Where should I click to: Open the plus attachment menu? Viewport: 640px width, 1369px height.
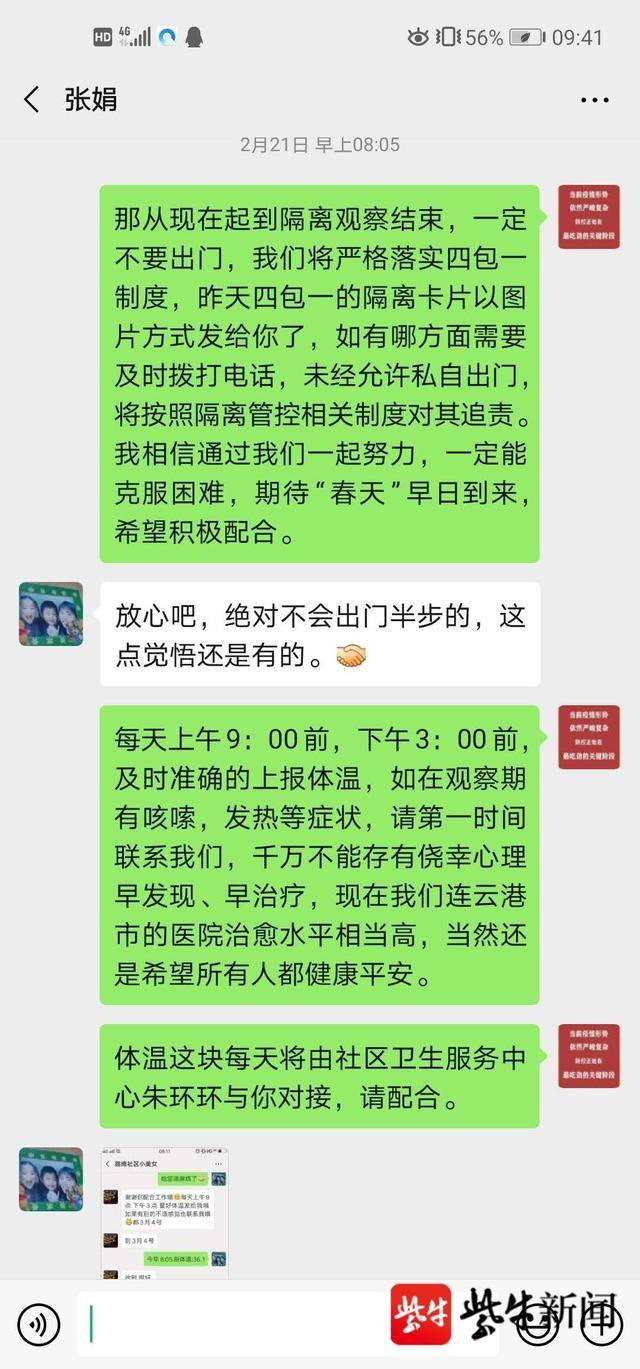[601, 1325]
